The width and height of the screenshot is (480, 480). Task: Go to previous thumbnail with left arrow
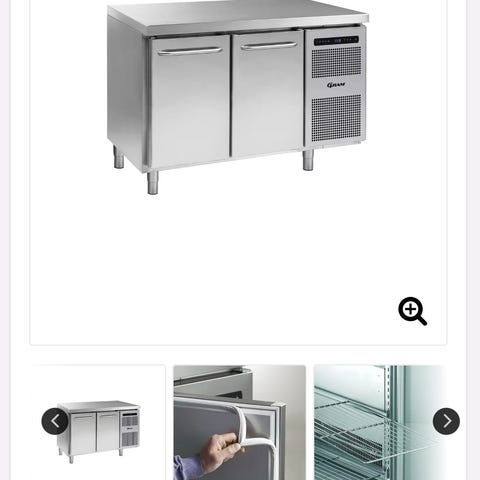coord(55,421)
